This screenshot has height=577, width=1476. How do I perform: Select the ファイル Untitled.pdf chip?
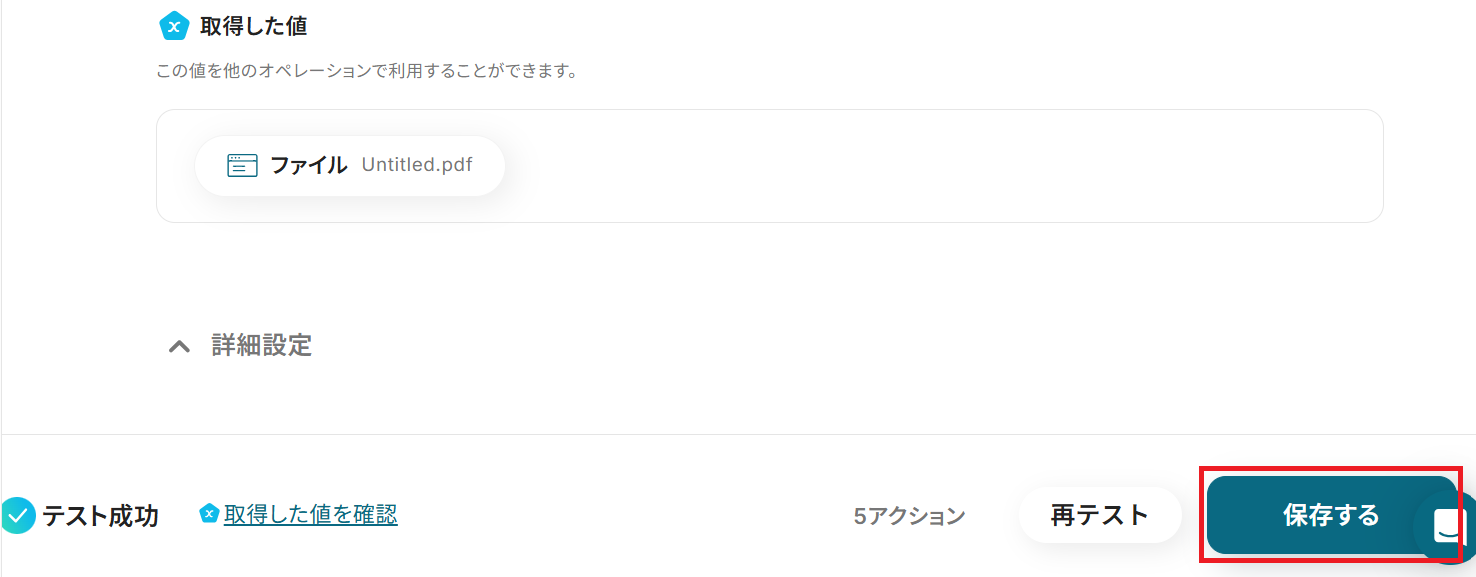(350, 165)
